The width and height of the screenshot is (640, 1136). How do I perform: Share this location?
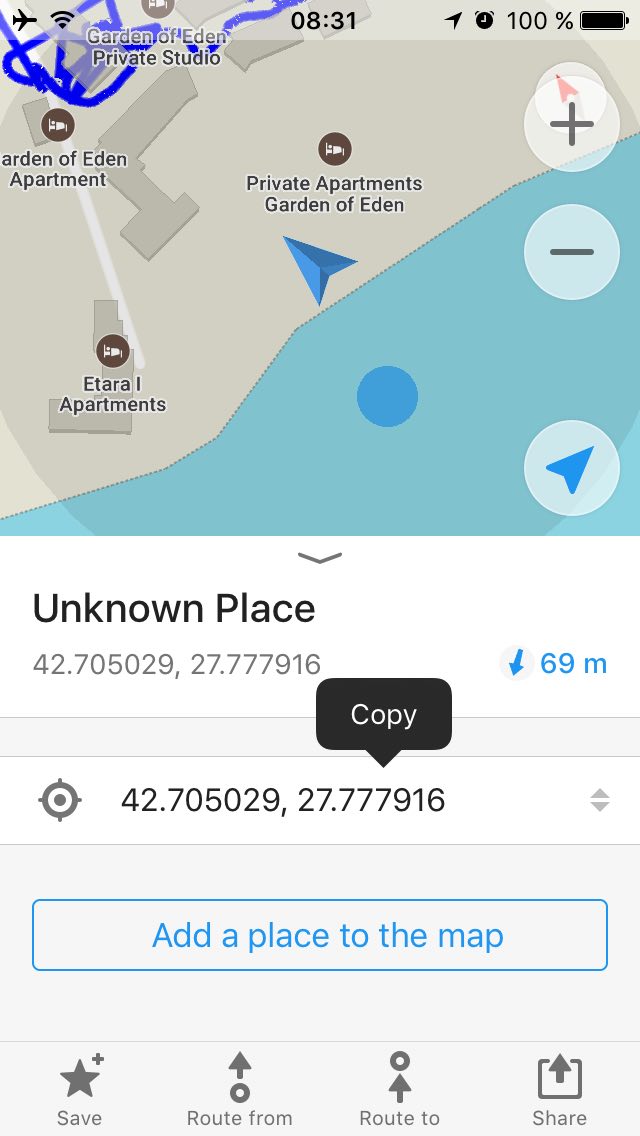coord(560,1089)
